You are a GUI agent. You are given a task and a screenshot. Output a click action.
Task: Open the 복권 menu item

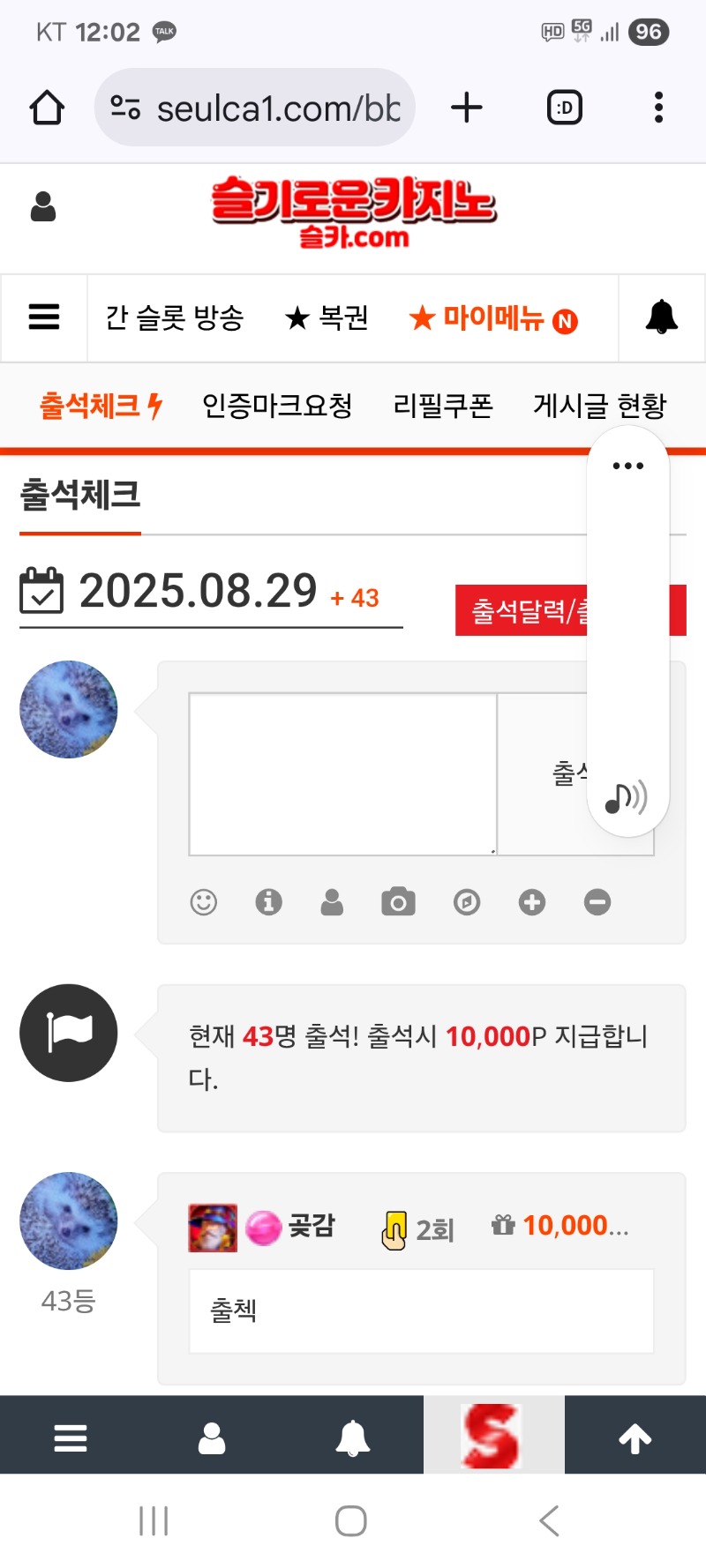[x=327, y=317]
